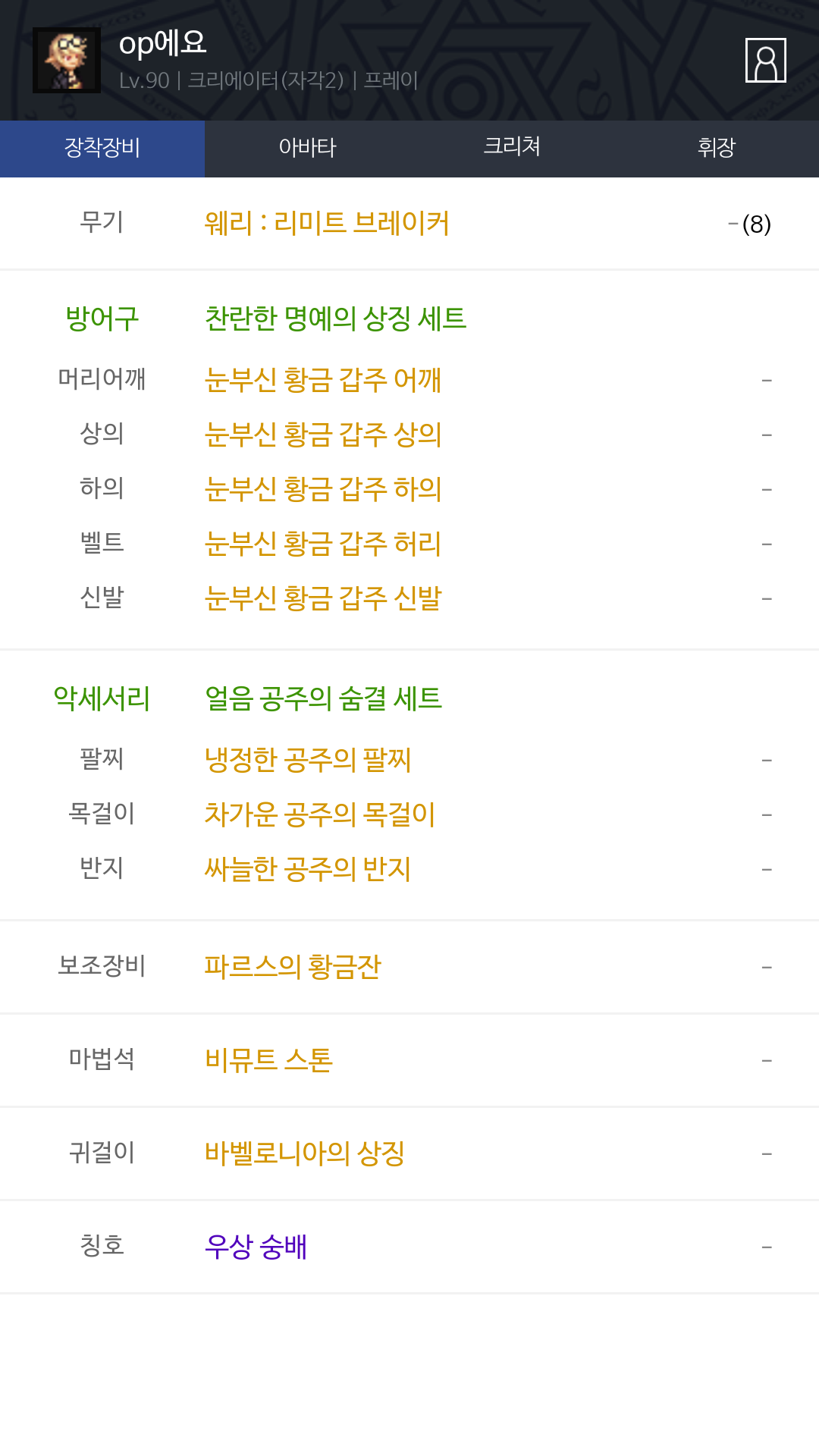819x1456 pixels.
Task: Open 눈부신 황금 갑주 신발 item
Action: 323,598
